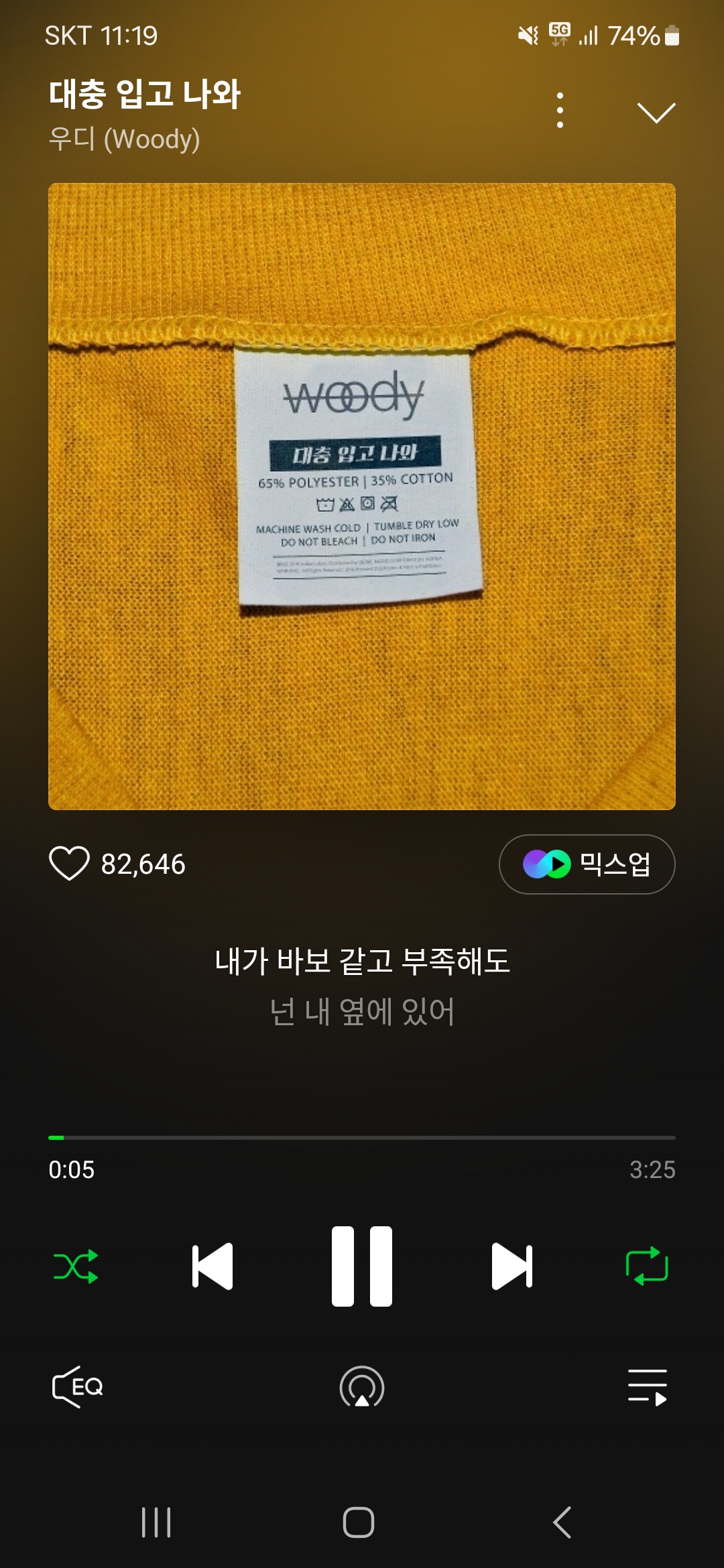
Task: Open artist 우디 (Woody) page
Action: tap(125, 139)
